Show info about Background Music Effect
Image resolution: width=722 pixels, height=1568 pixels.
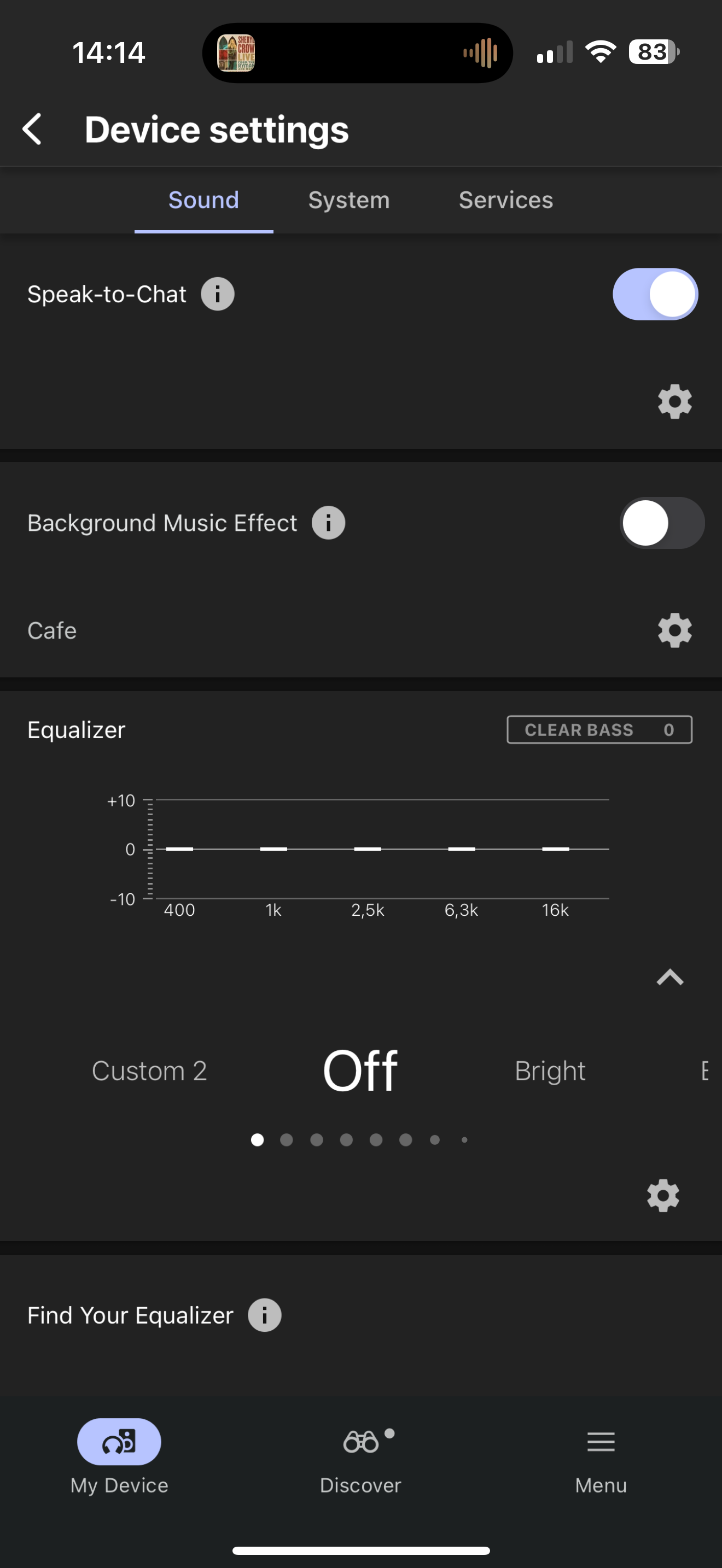click(x=328, y=523)
